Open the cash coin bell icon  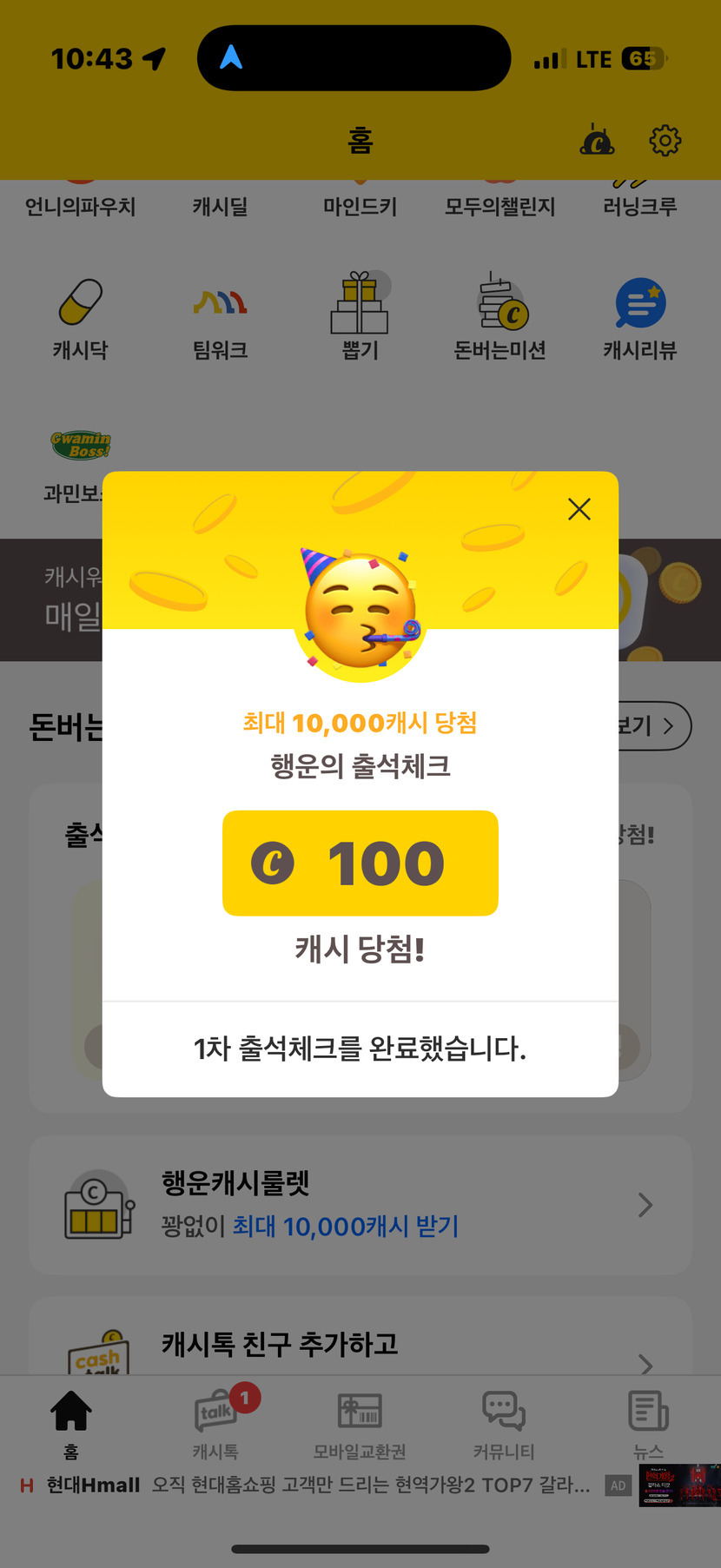pos(597,140)
